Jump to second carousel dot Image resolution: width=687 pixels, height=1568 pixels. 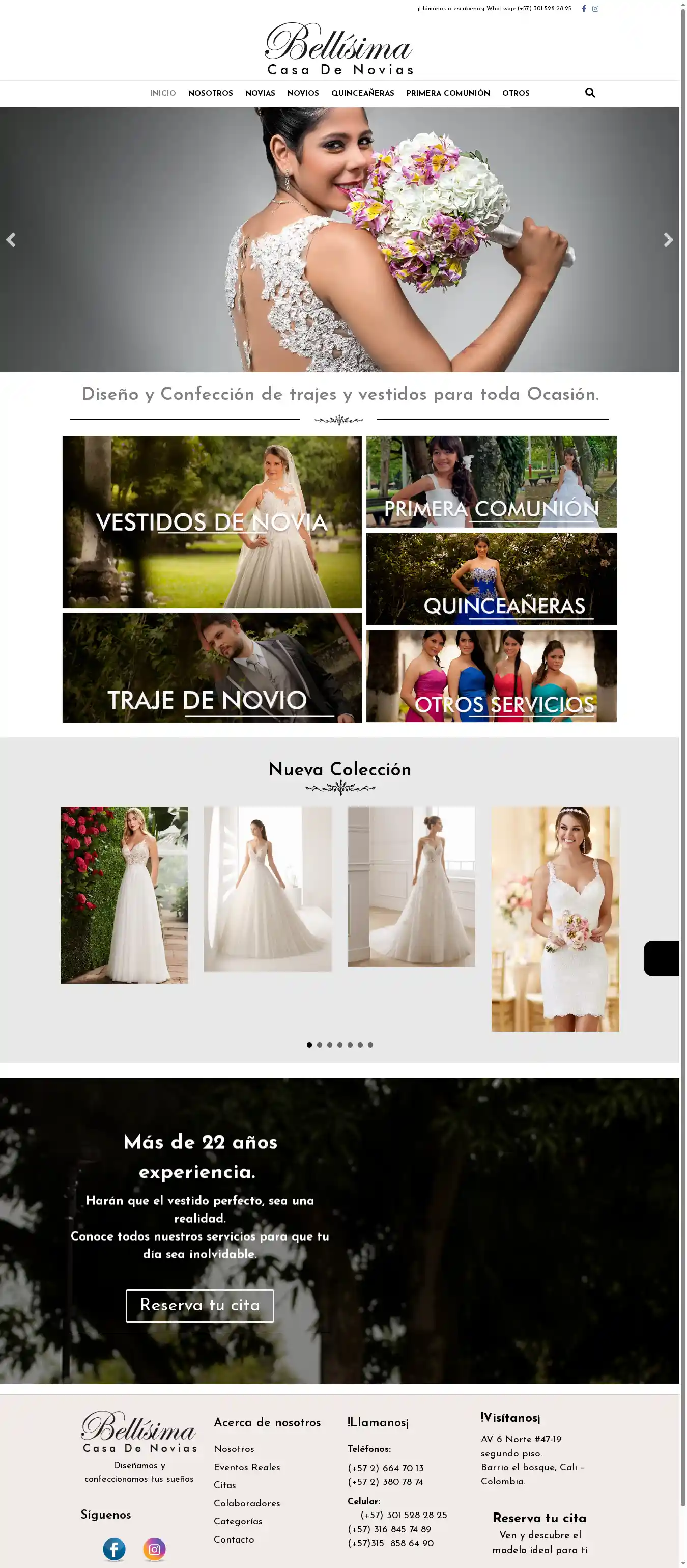point(320,1044)
